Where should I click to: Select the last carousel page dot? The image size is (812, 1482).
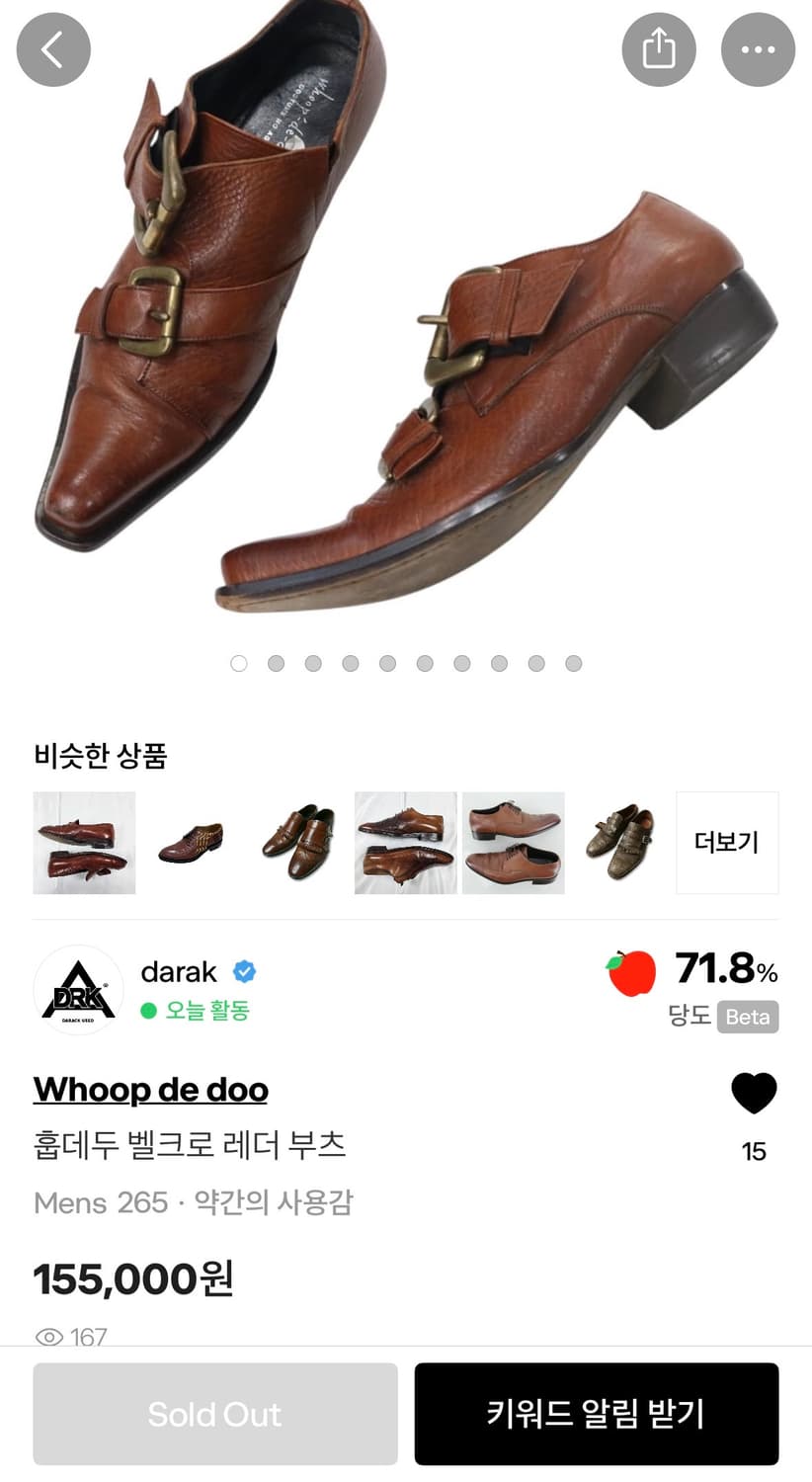click(574, 663)
